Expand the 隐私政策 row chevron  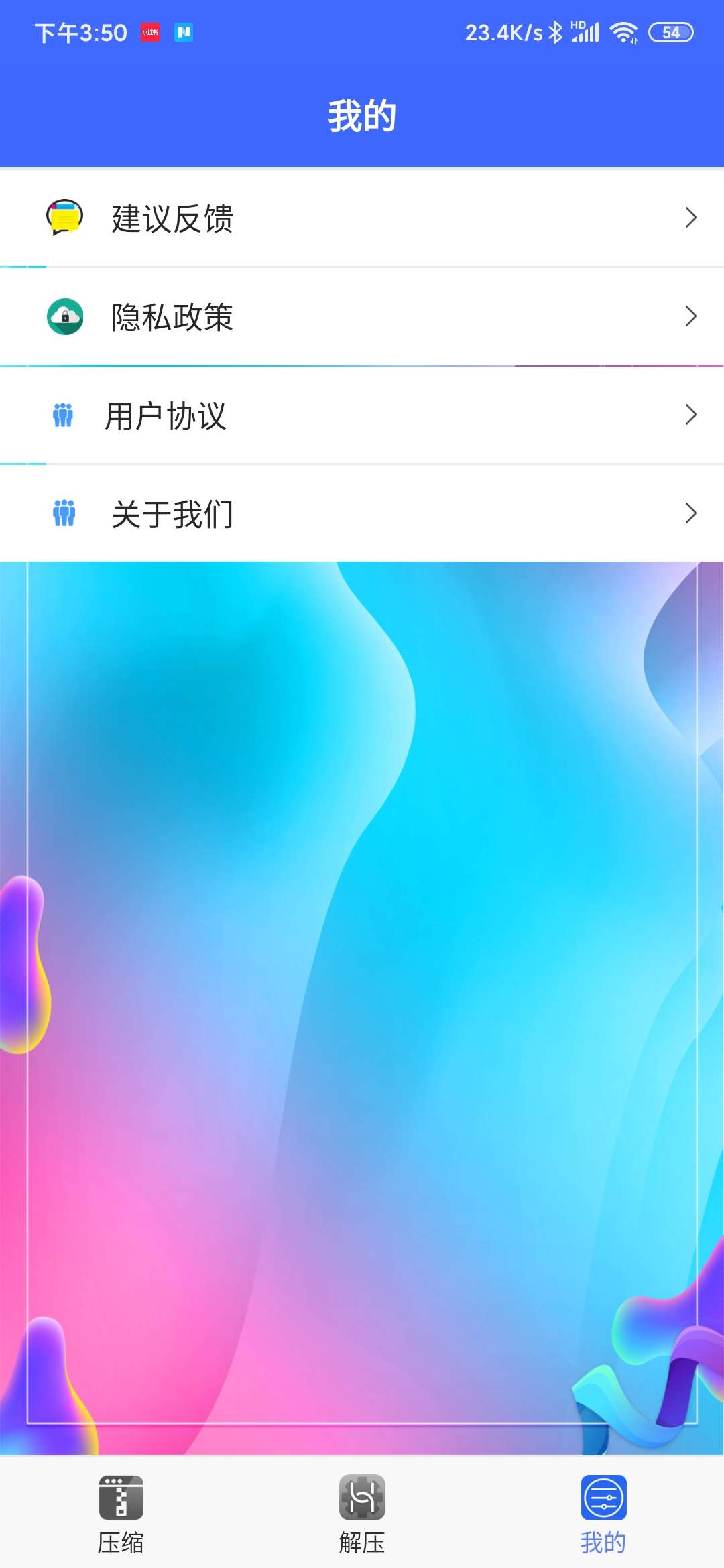[692, 315]
